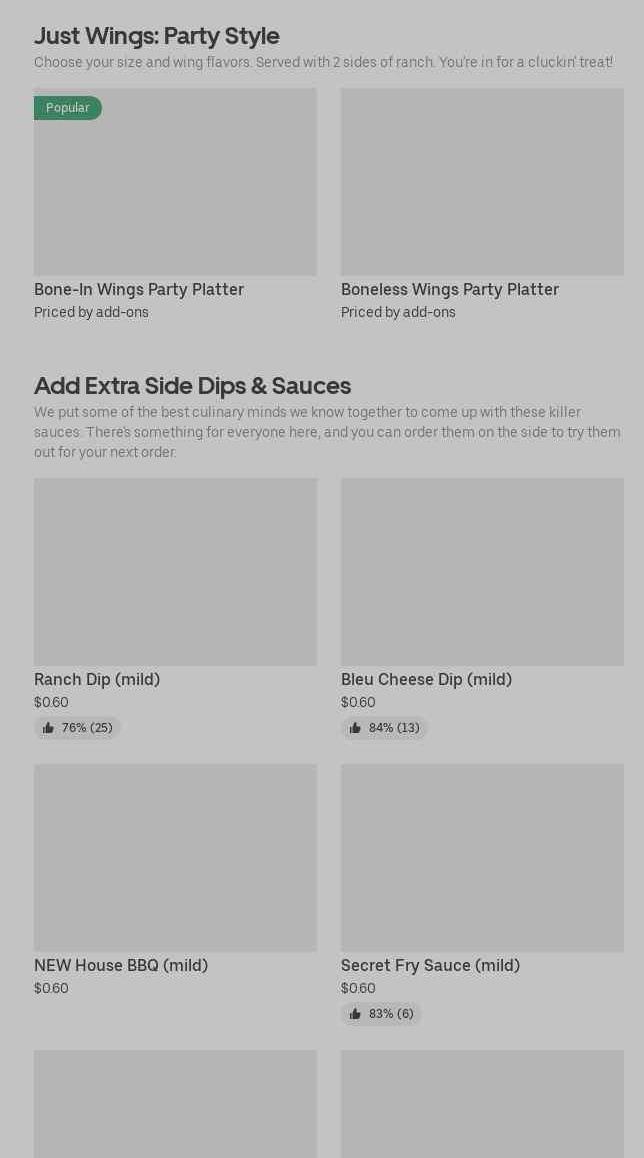Open Secret Fry Sauce (mild) item

(x=482, y=894)
